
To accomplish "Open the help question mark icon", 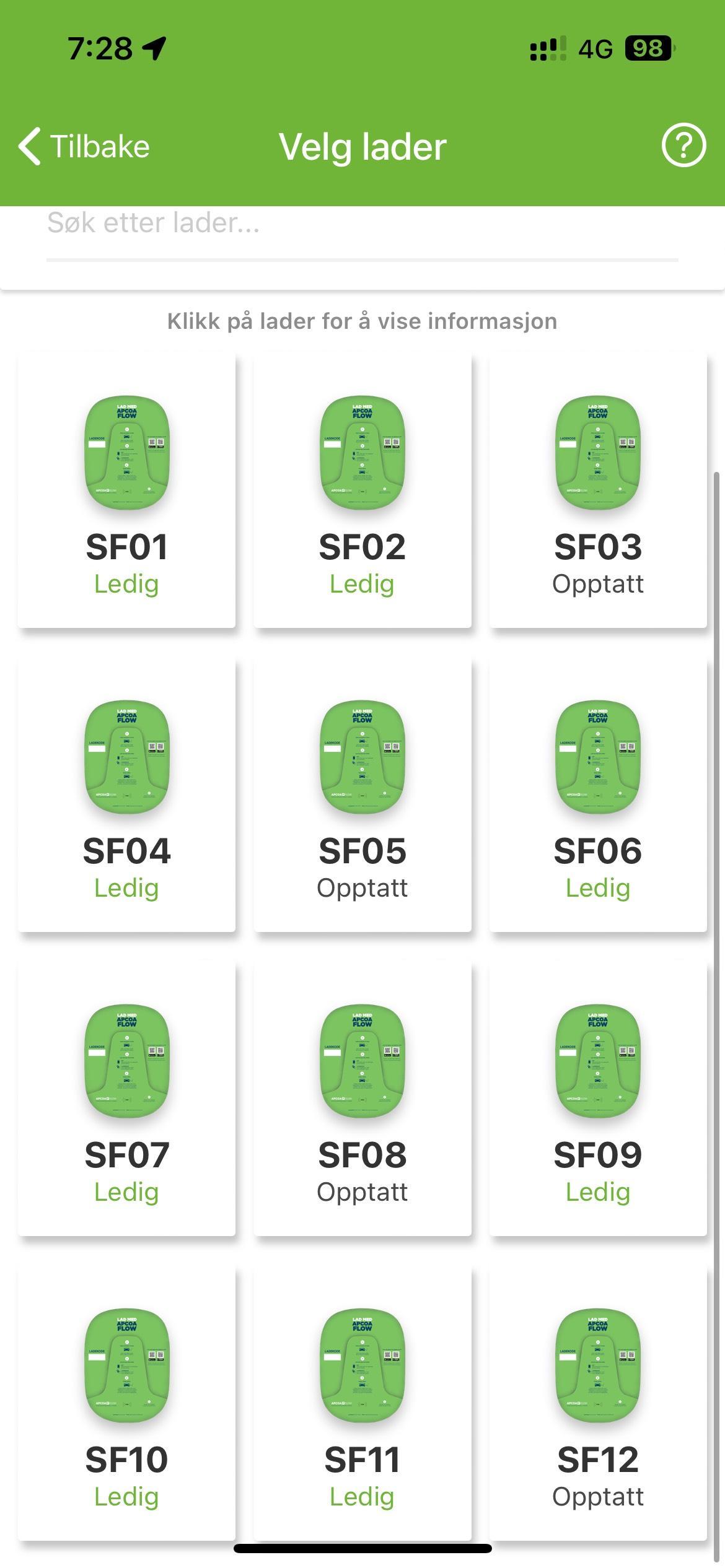I will pos(683,146).
